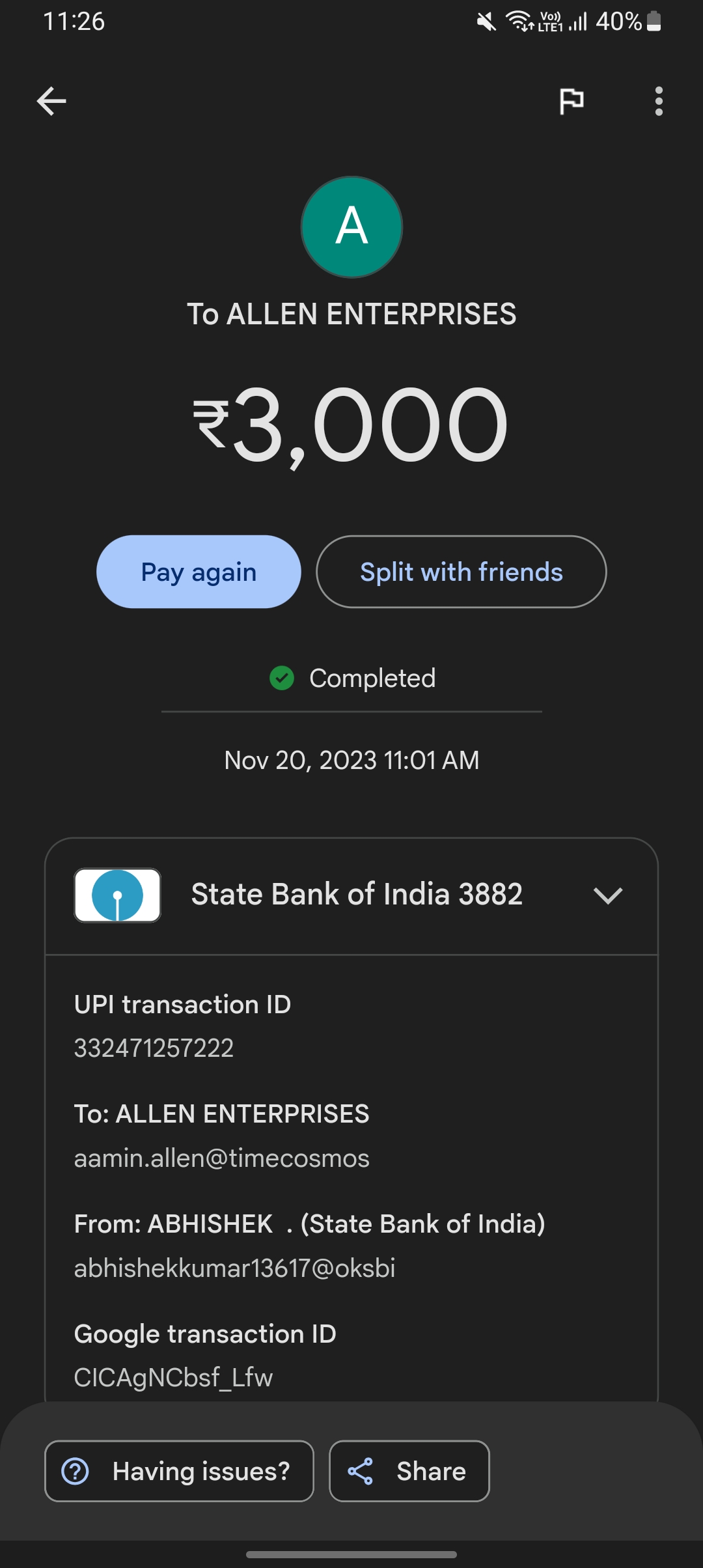Open the three-dot overflow menu
The width and height of the screenshot is (703, 1568).
(659, 102)
